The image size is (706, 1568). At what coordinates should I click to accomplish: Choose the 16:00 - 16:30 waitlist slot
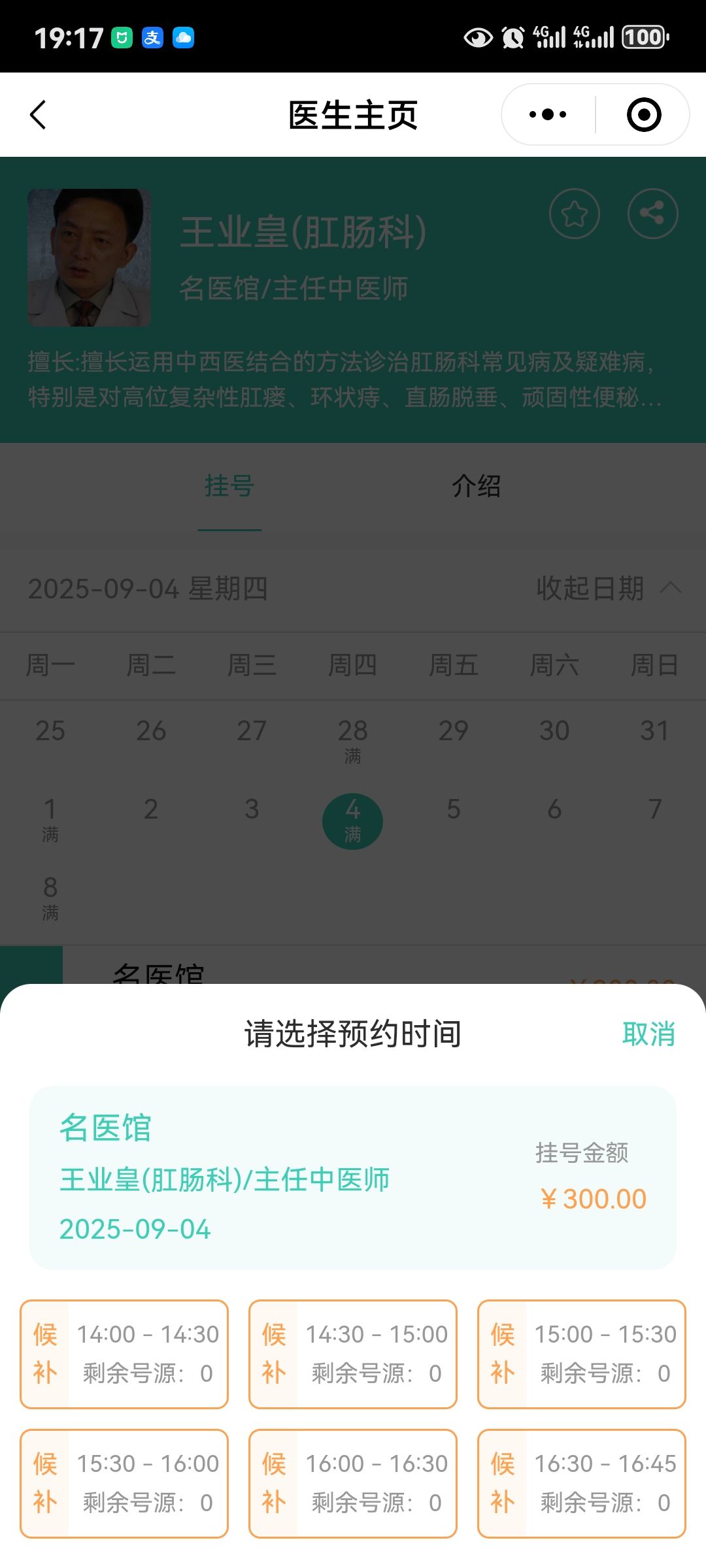click(353, 1484)
